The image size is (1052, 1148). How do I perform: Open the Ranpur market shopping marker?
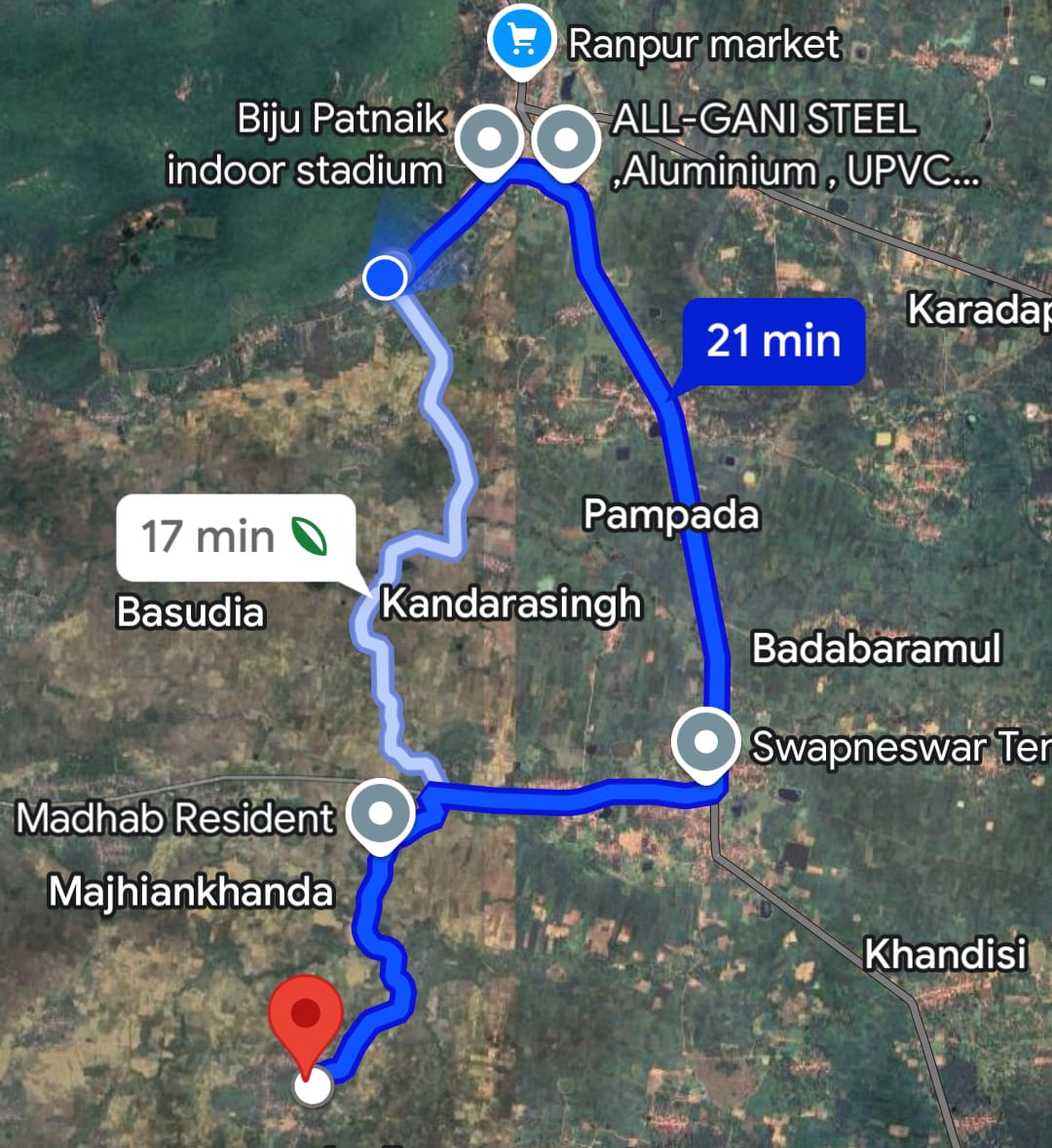click(522, 41)
